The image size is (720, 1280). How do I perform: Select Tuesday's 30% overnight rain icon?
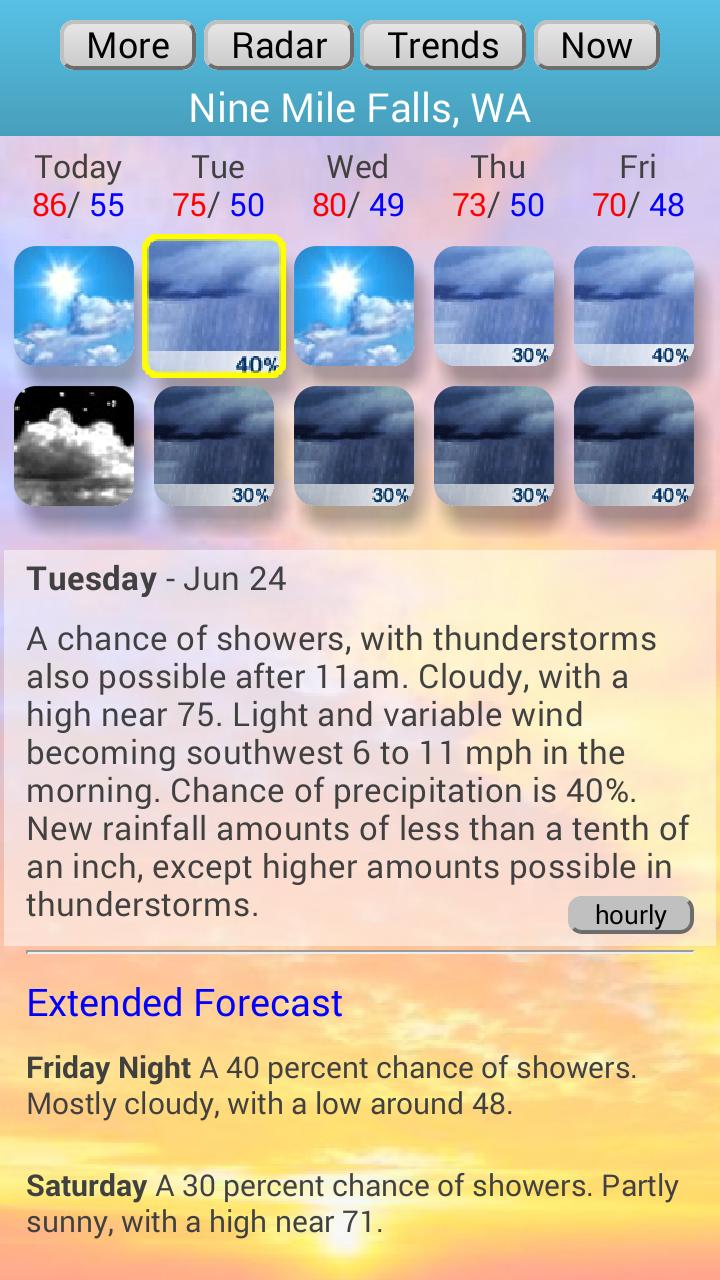(213, 445)
